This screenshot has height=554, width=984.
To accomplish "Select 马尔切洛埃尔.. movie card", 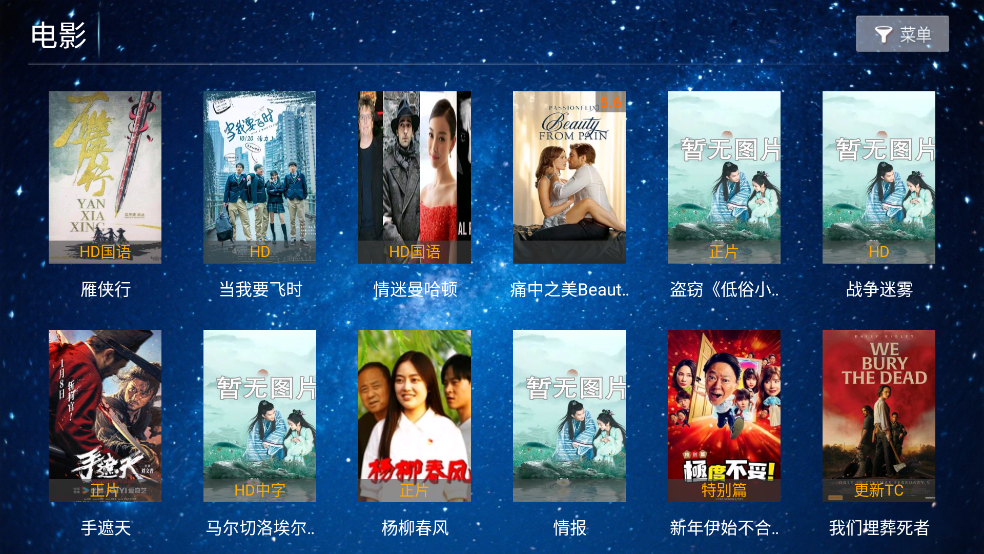I will [260, 416].
